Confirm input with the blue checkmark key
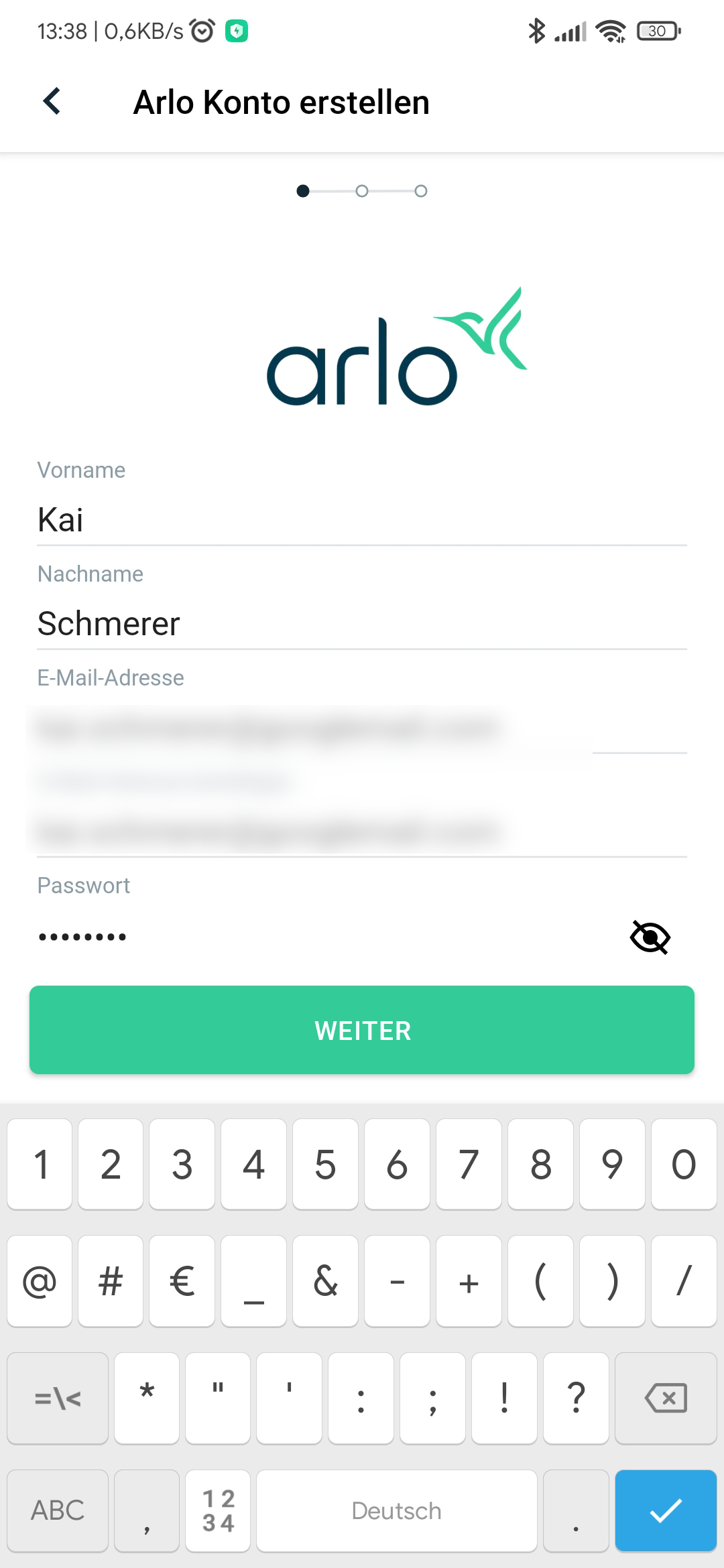Image resolution: width=724 pixels, height=1568 pixels. (x=665, y=1511)
